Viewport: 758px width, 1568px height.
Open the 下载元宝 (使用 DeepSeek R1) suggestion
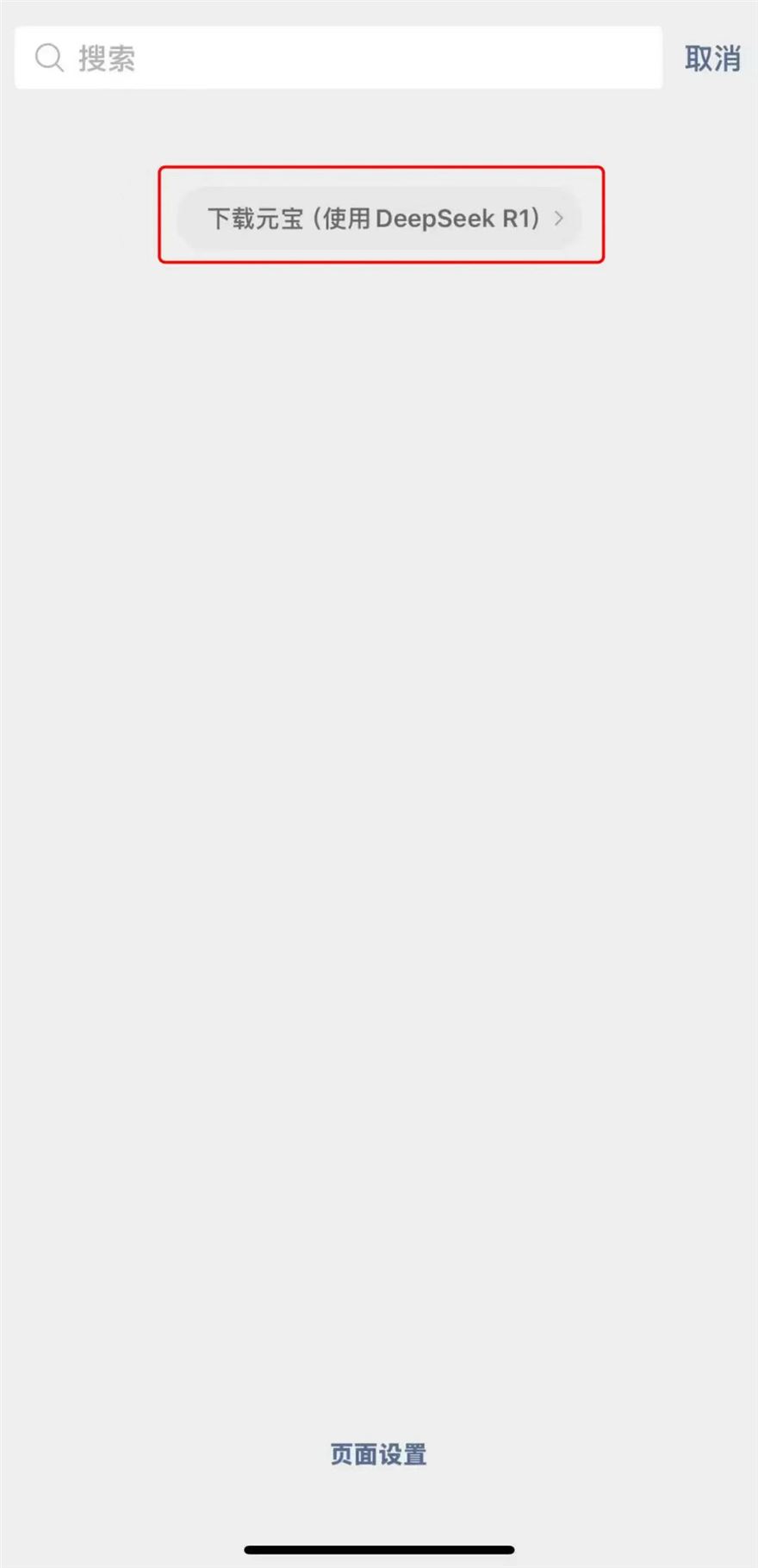point(380,219)
